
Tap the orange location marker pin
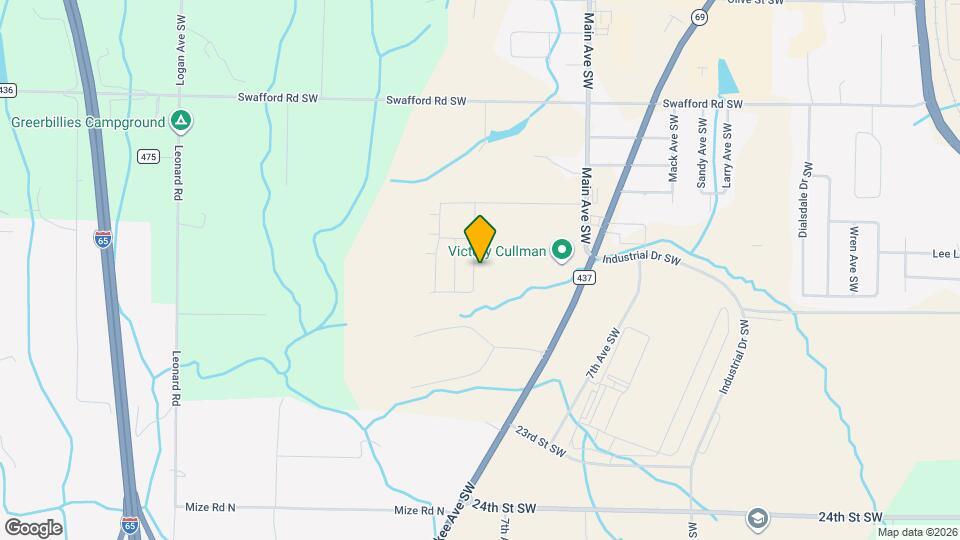(481, 238)
